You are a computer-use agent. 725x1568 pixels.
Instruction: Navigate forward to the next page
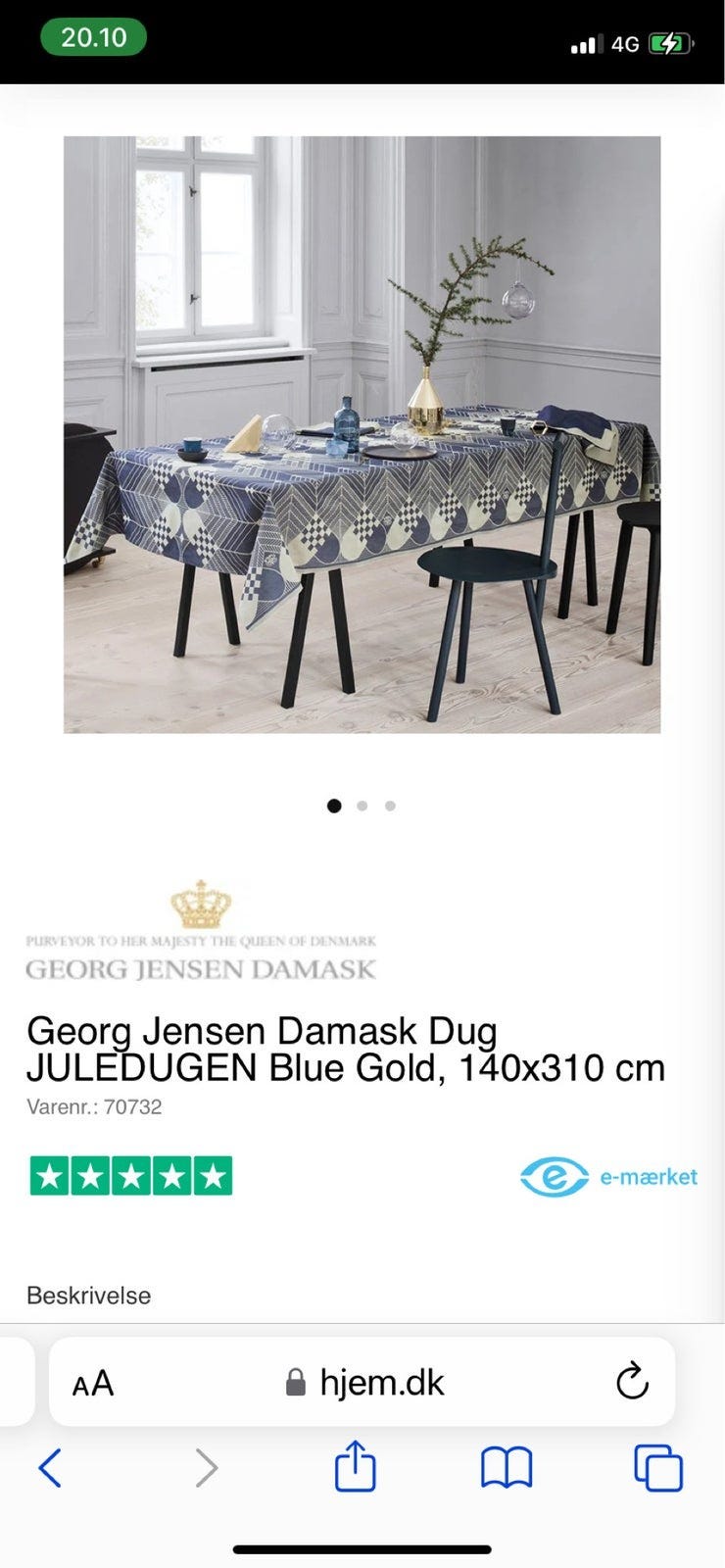pos(206,1467)
